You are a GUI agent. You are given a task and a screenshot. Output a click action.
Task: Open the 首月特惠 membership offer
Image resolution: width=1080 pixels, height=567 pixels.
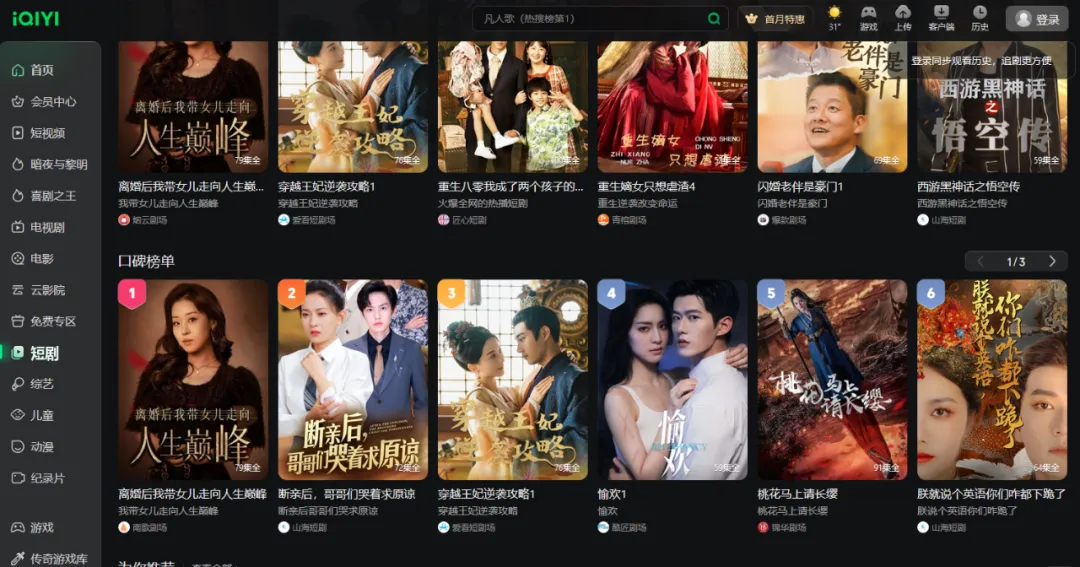776,18
